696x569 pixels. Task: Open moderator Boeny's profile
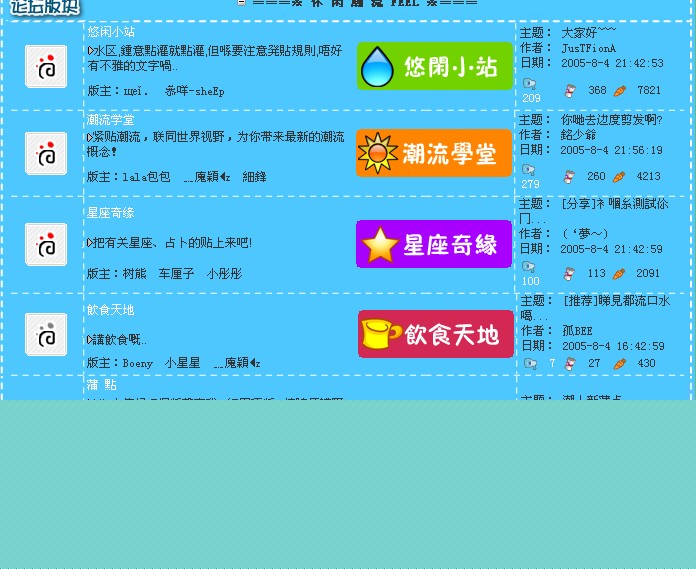[x=138, y=363]
